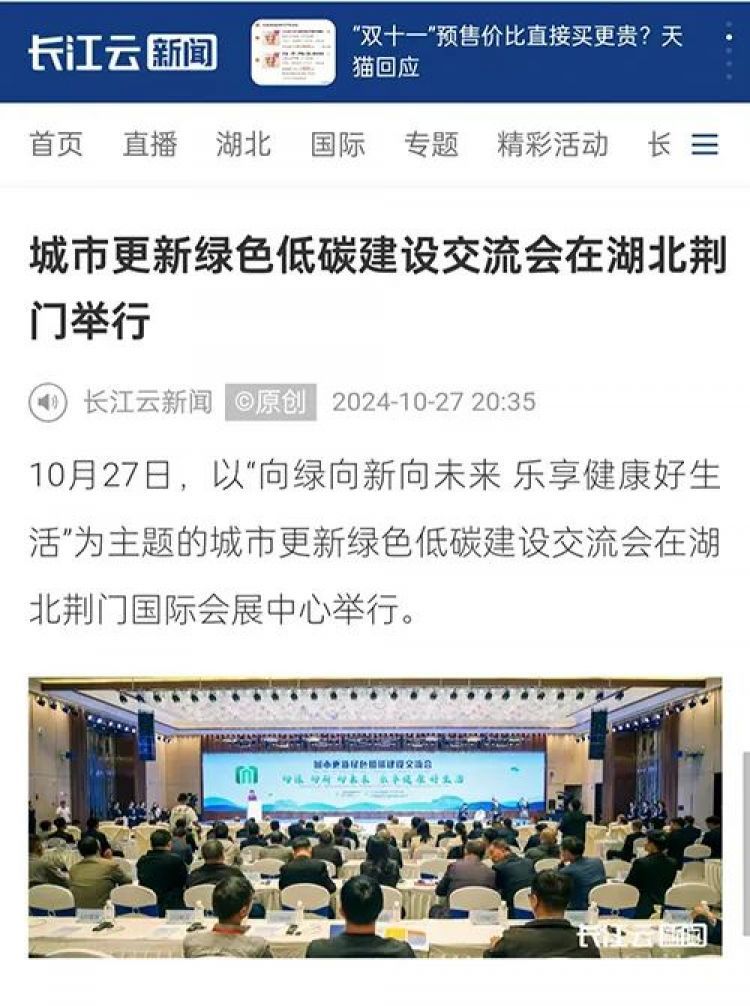Play audio reading with the speaker icon
The width and height of the screenshot is (750, 1006).
click(x=48, y=402)
